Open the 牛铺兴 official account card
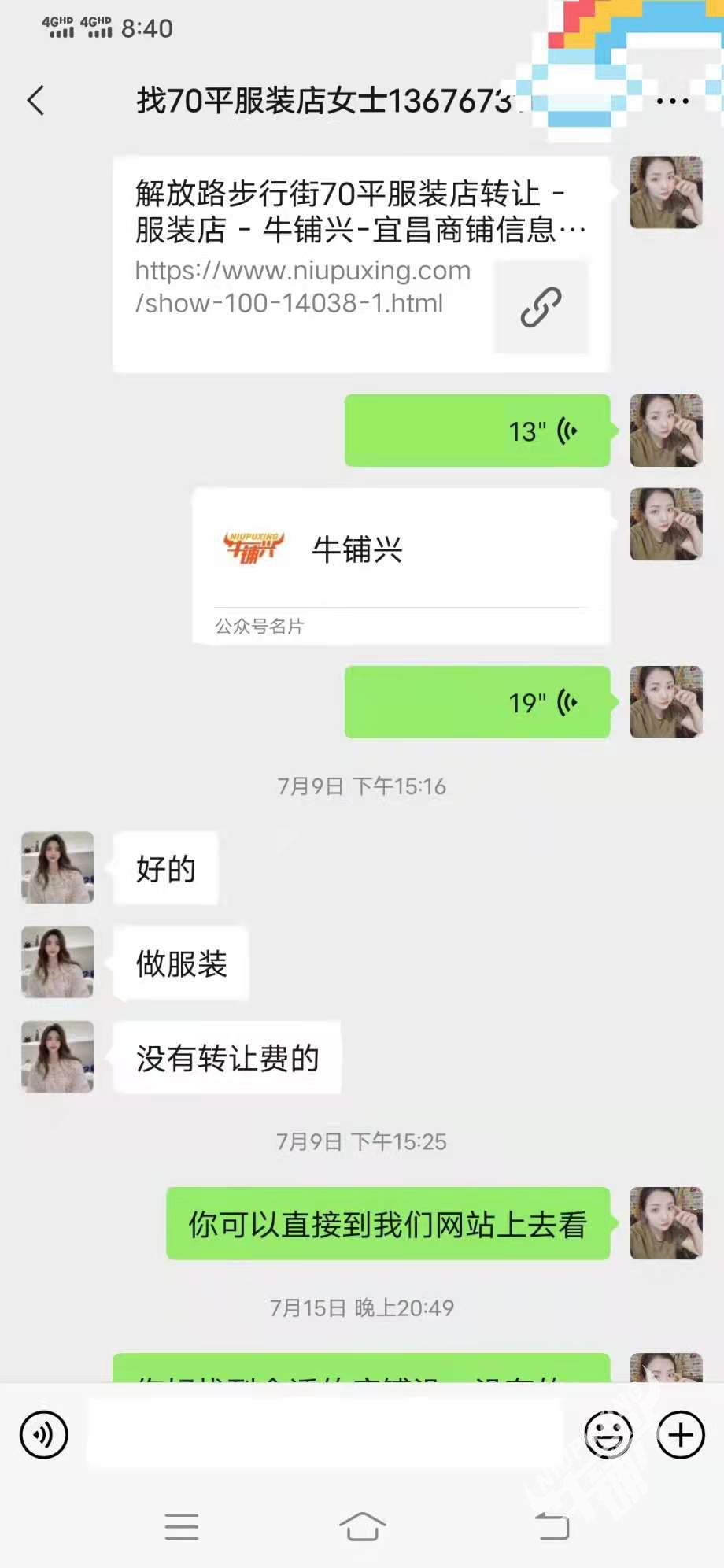Viewport: 724px width, 1568px height. (401, 565)
